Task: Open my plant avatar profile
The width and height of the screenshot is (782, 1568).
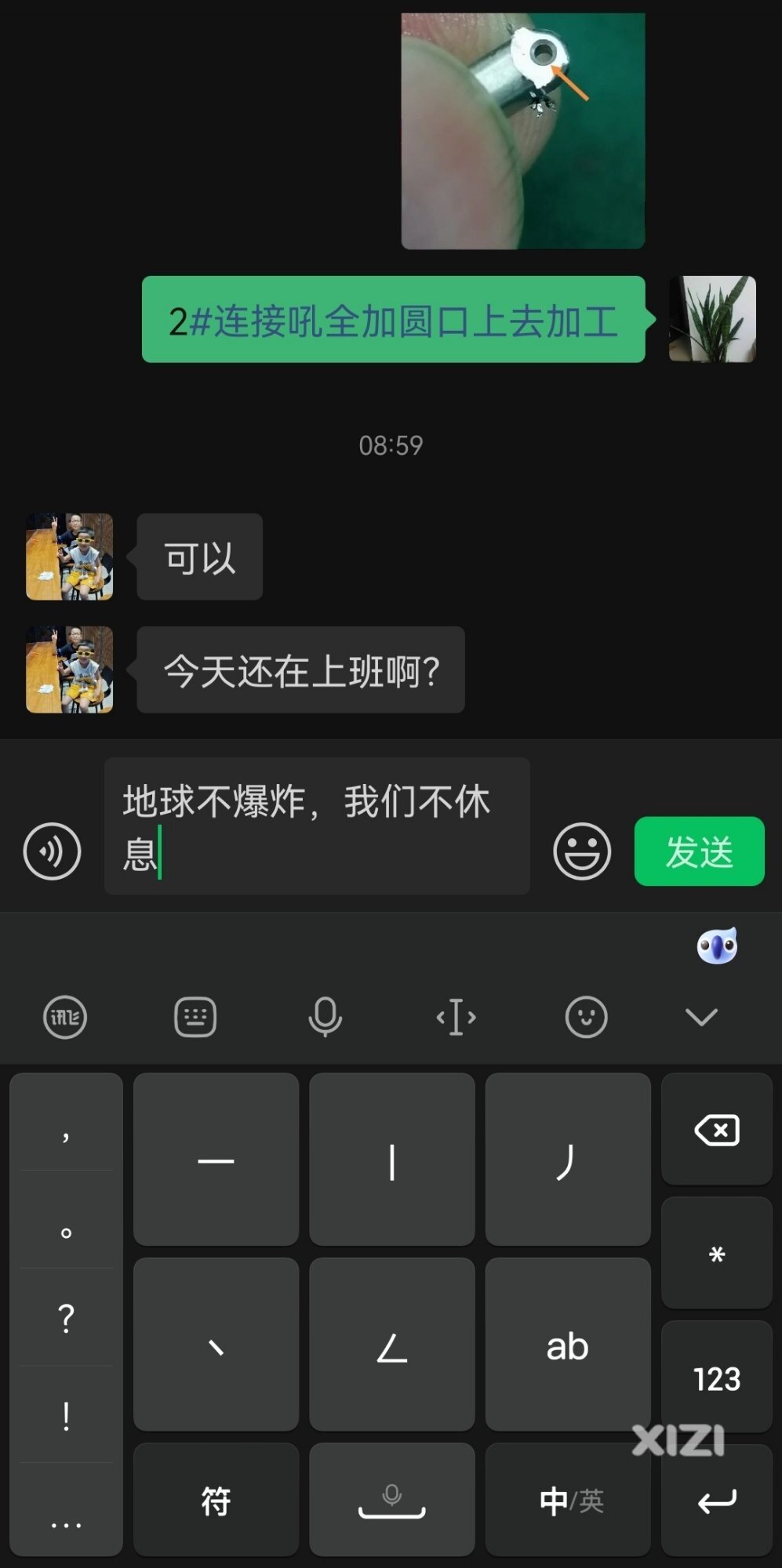Action: 712,319
